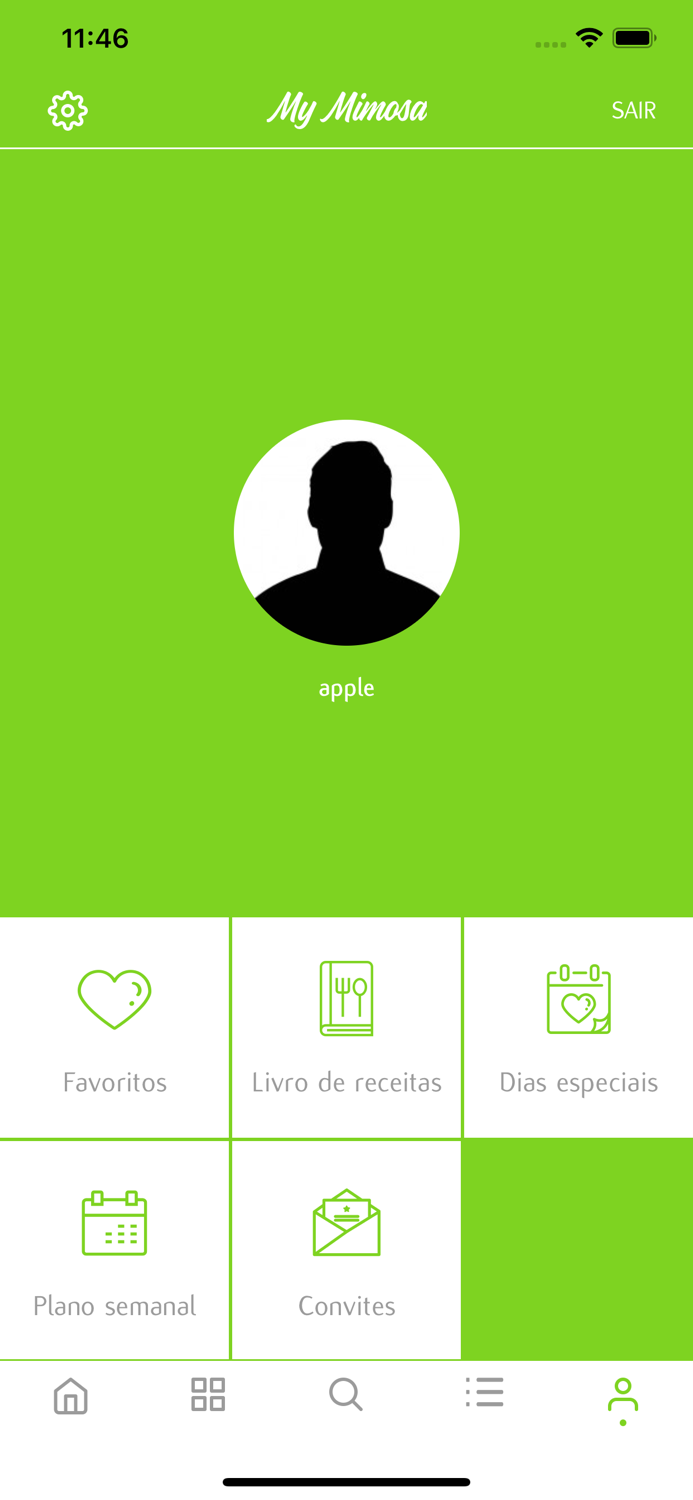Select the profile tab

[622, 1400]
